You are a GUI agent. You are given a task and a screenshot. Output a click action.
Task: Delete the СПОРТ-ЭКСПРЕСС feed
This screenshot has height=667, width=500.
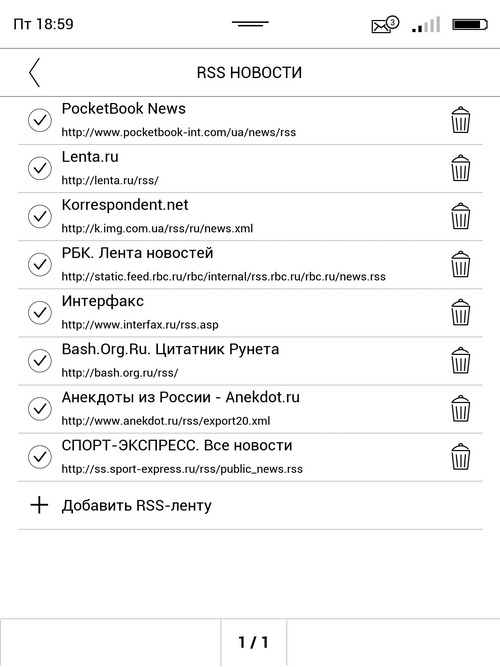(460, 456)
